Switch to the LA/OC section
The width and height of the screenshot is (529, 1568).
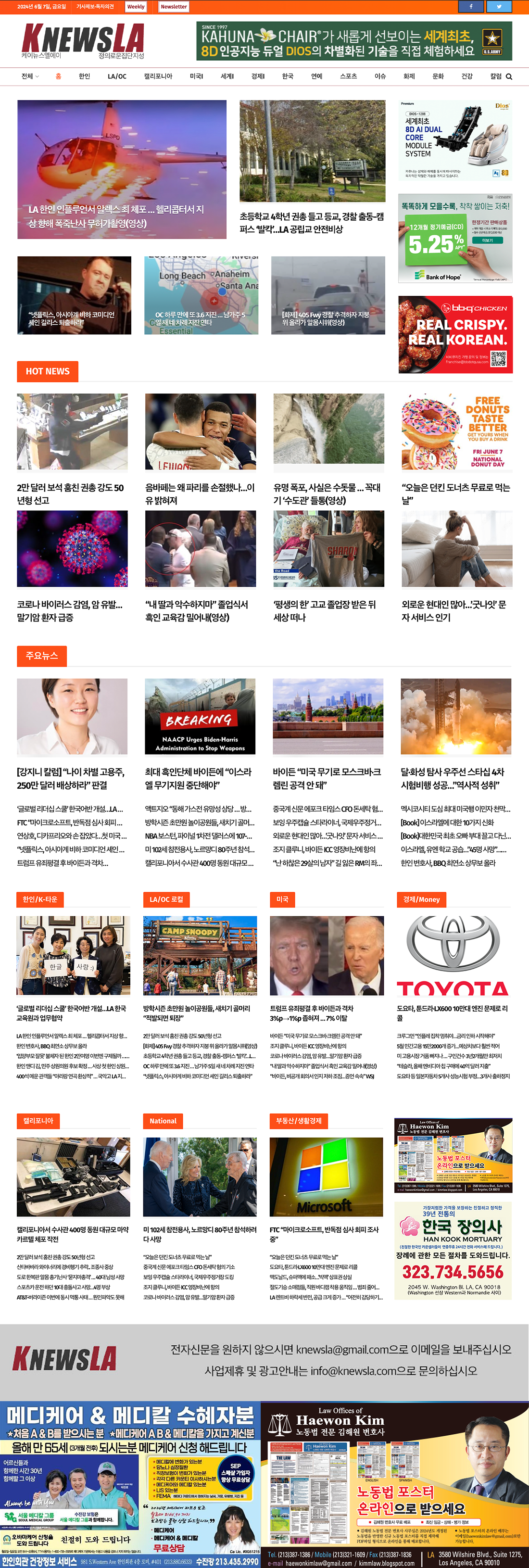117,76
